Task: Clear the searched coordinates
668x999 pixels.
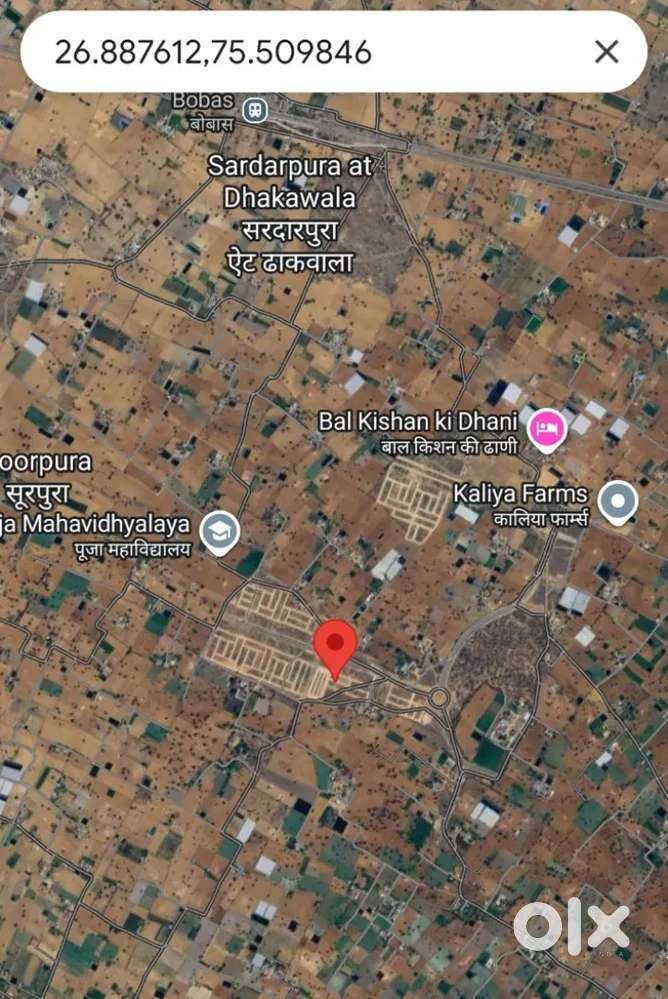Action: [x=606, y=52]
